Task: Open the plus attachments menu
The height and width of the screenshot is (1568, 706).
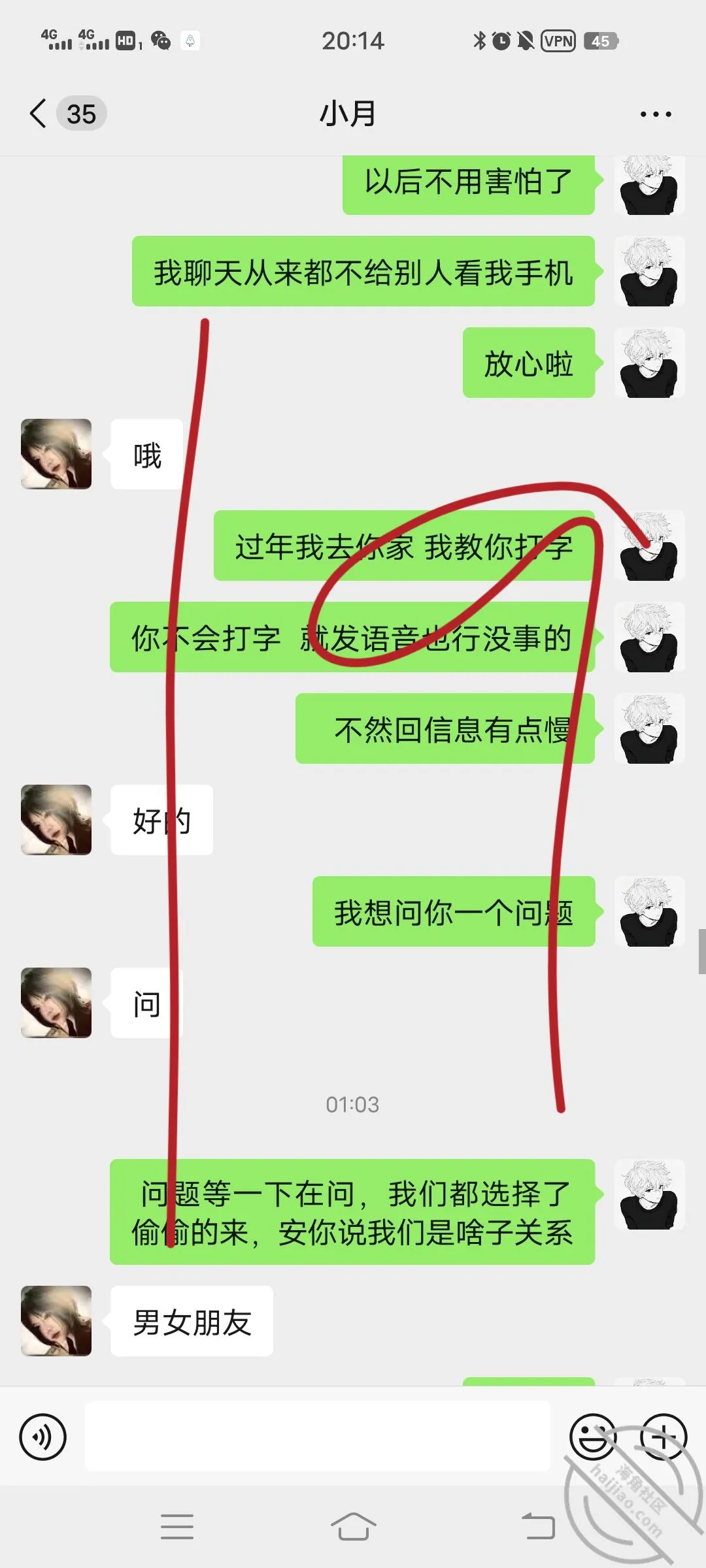Action: pos(664,1437)
